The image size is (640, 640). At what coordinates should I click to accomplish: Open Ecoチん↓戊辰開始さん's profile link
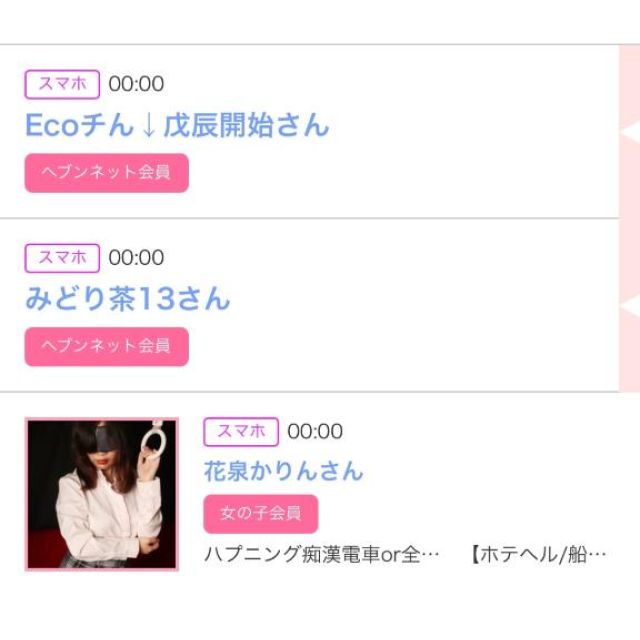point(177,126)
